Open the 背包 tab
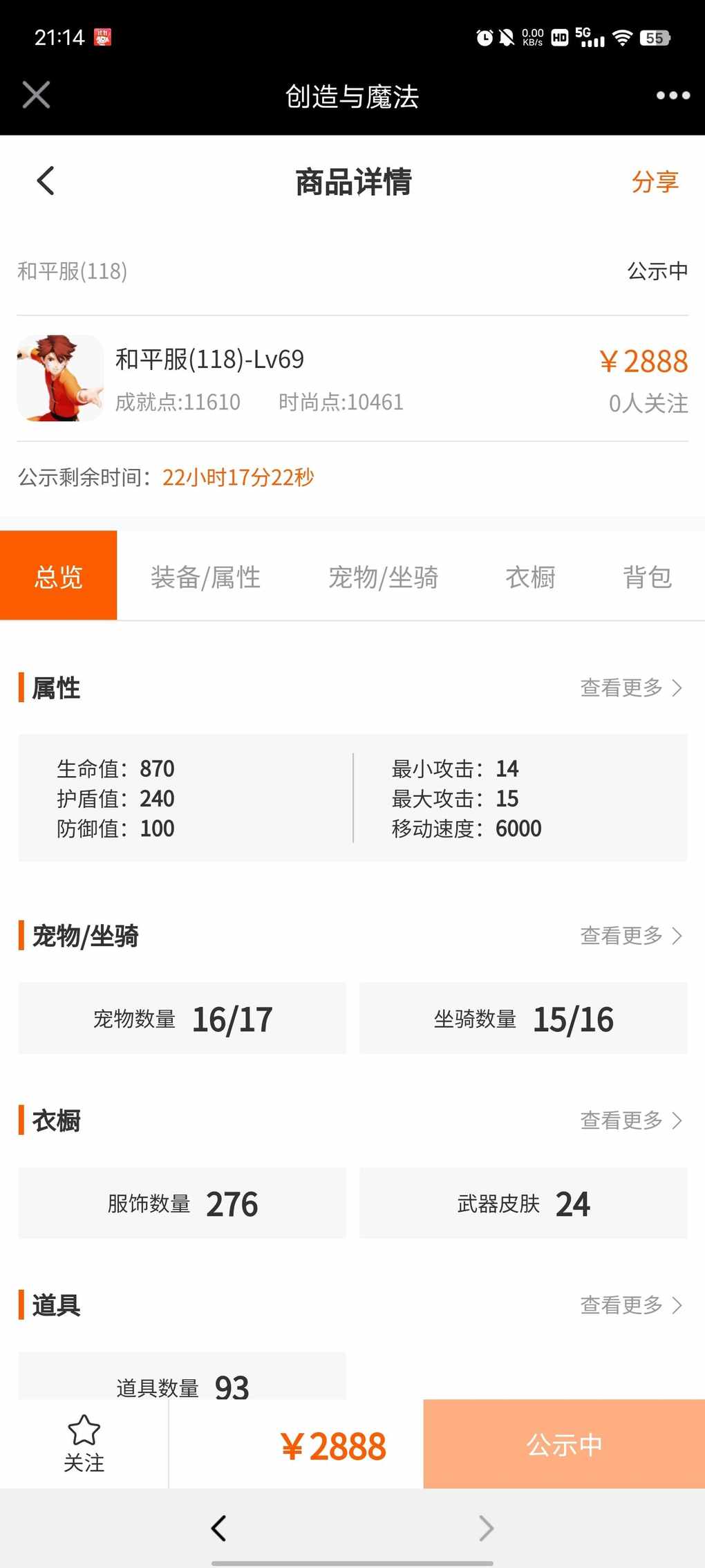 click(x=647, y=577)
